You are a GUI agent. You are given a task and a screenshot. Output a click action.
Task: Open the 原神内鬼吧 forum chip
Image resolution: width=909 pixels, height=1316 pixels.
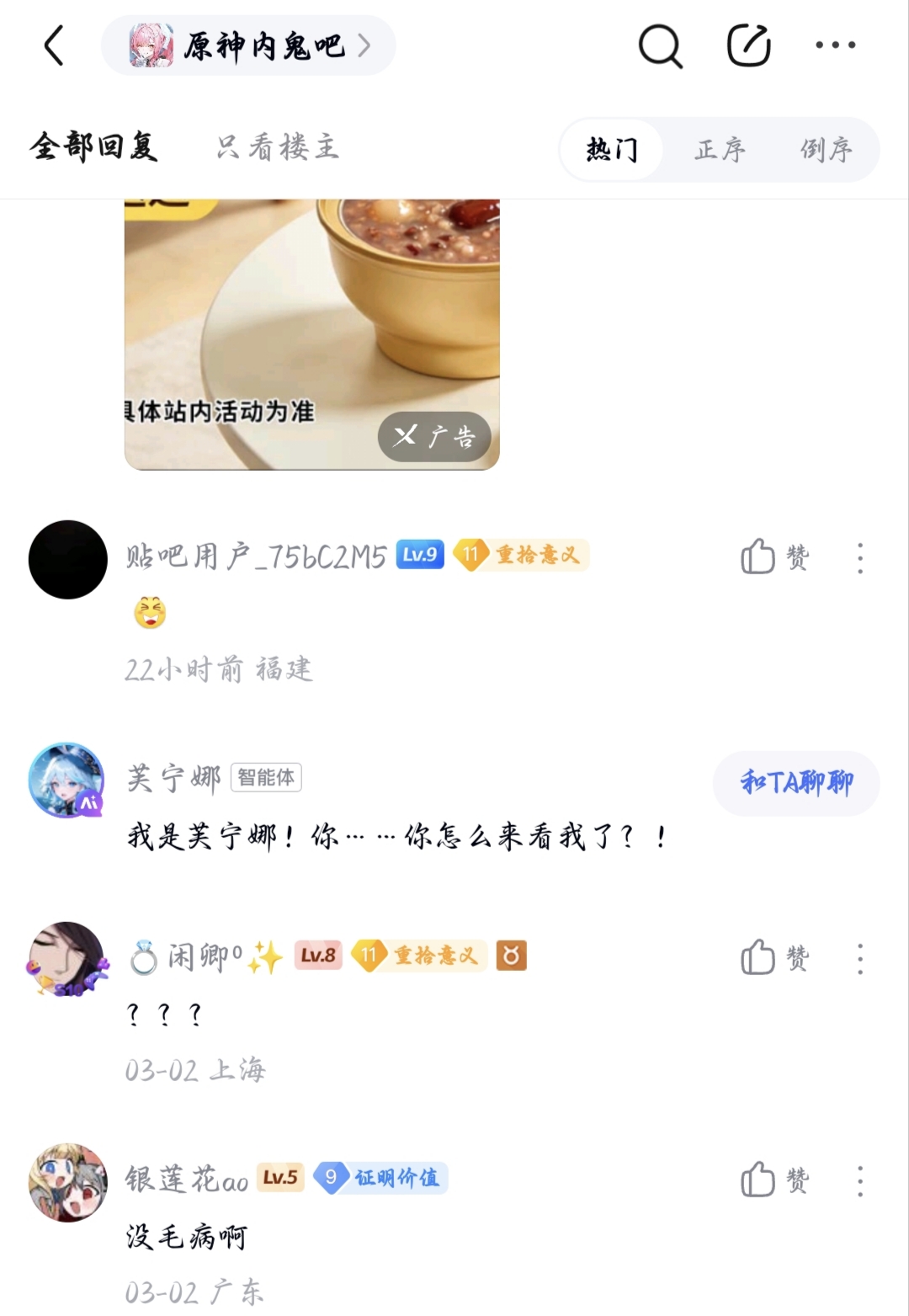[248, 45]
